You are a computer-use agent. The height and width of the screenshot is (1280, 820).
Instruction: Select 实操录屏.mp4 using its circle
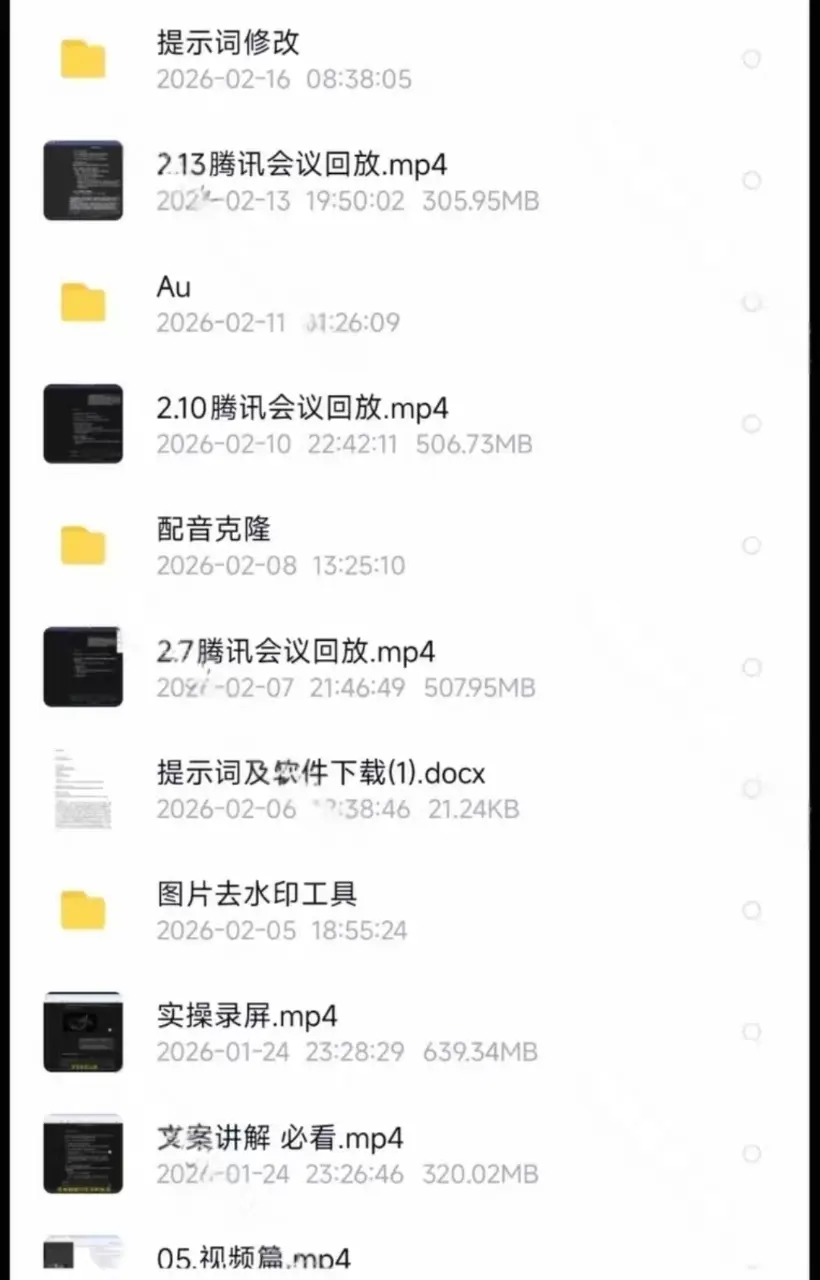click(x=751, y=1032)
